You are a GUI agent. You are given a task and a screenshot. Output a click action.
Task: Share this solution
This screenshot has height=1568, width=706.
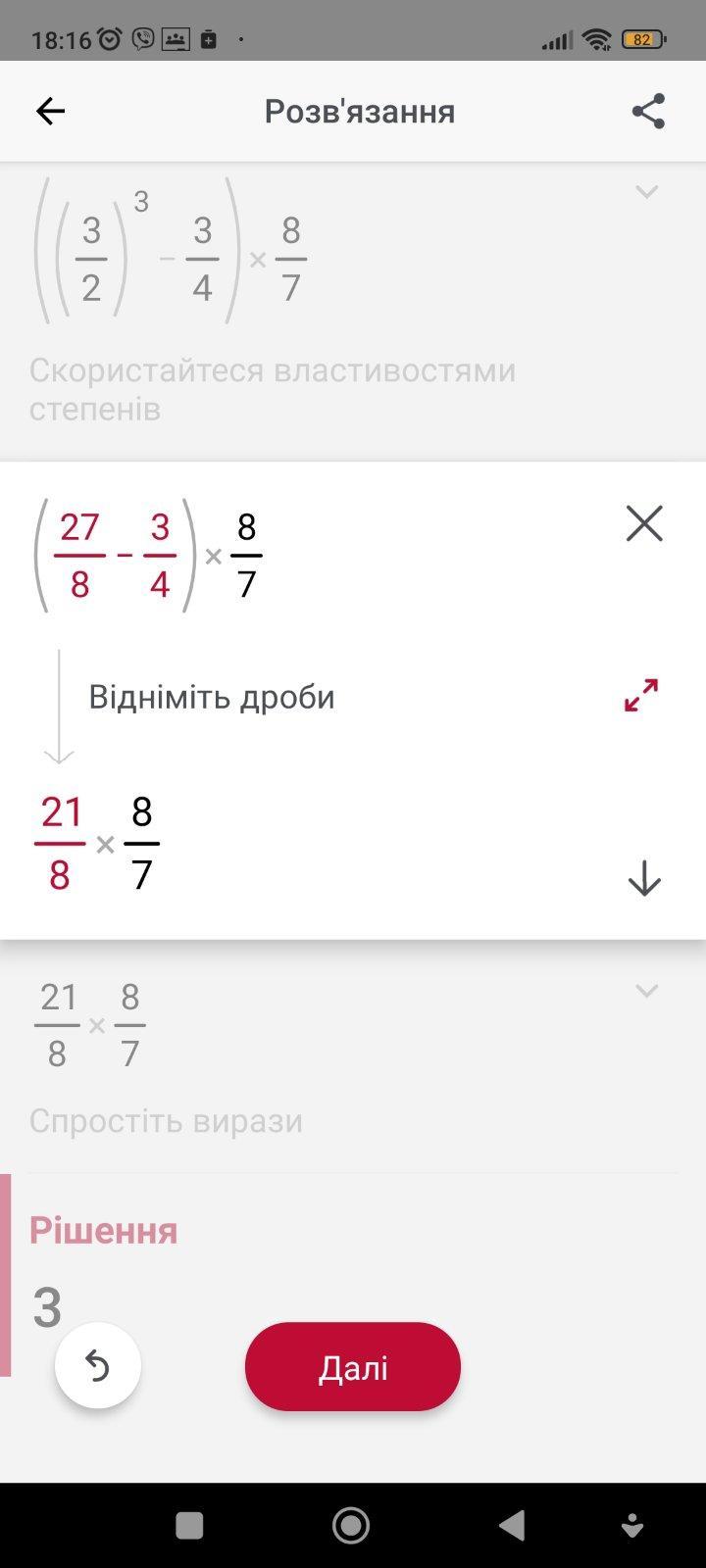648,112
